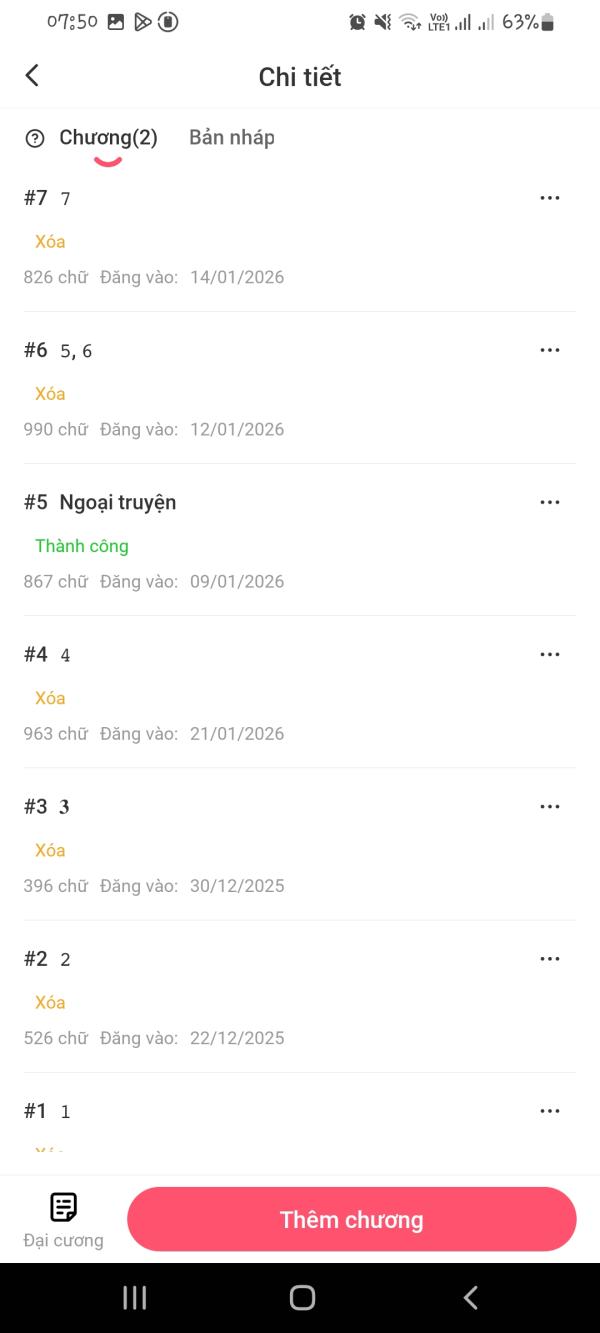Add a new chapter with Thêm chương
This screenshot has width=600, height=1333.
pyautogui.click(x=351, y=1220)
